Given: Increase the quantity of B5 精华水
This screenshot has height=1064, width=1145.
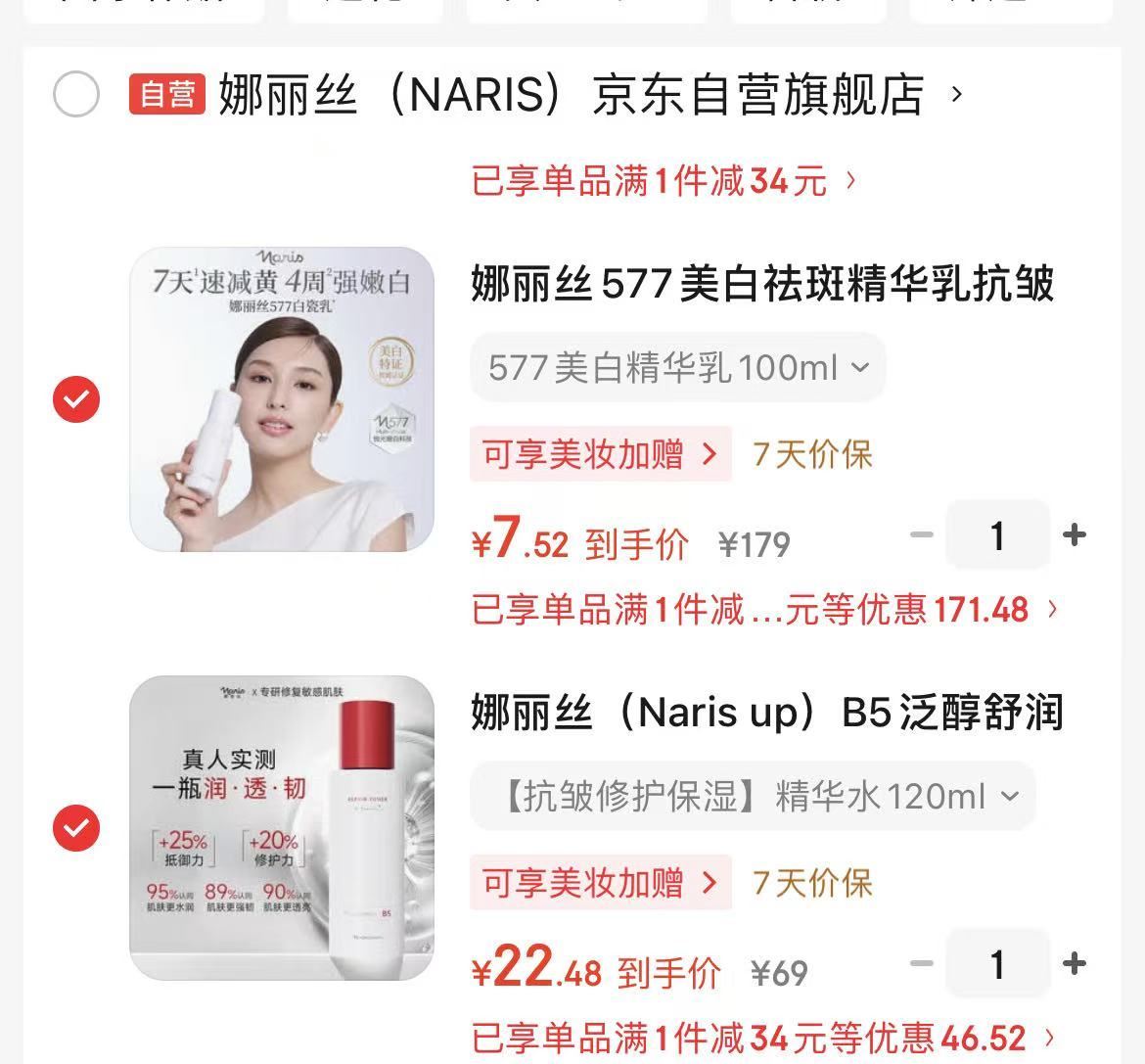Looking at the screenshot, I should coord(1075,963).
